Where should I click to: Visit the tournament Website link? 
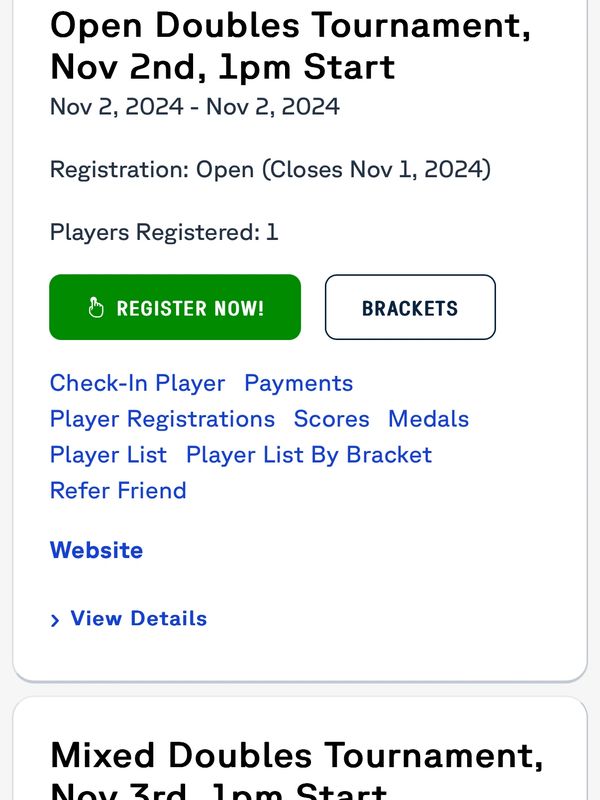96,550
